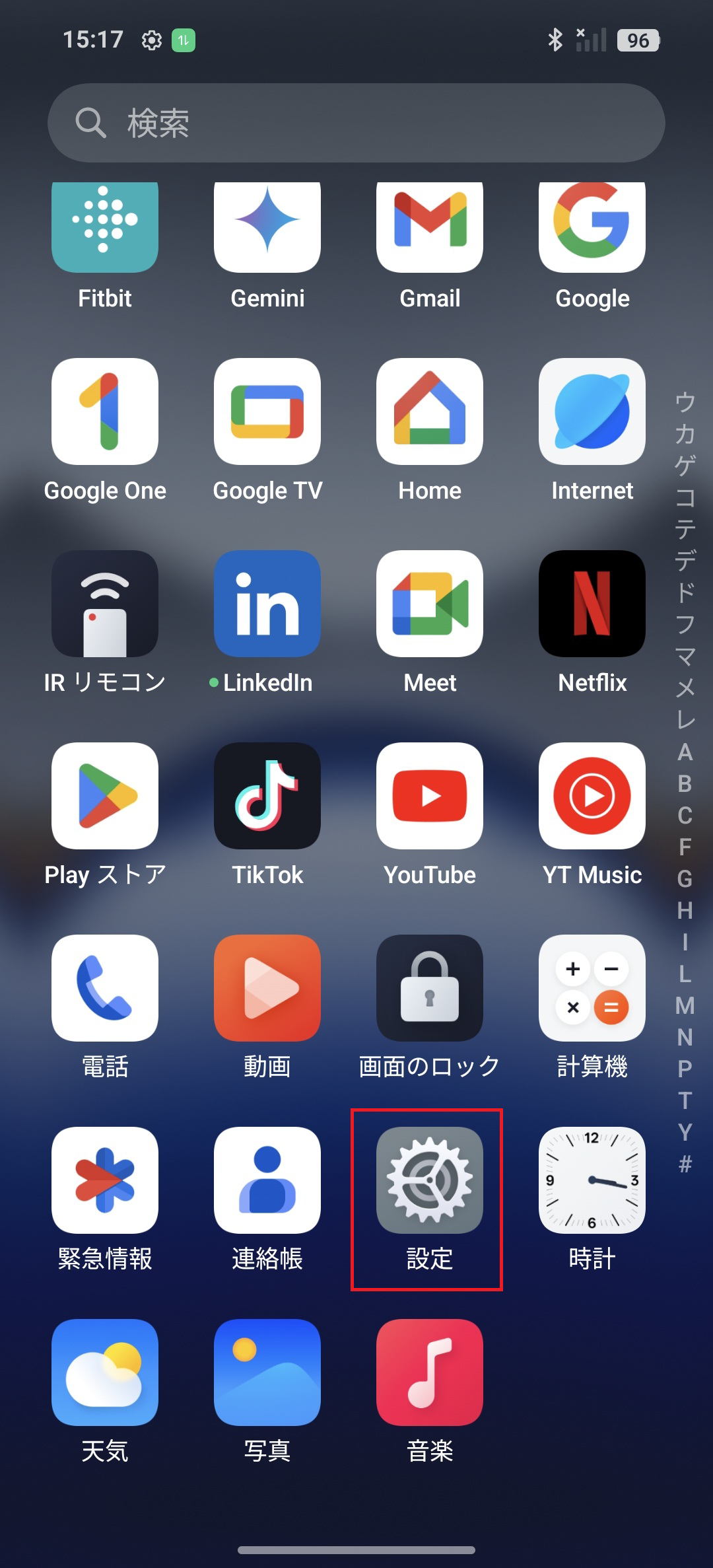The image size is (713, 1568).
Task: Start a Meet call via the Meet app
Action: [x=429, y=603]
